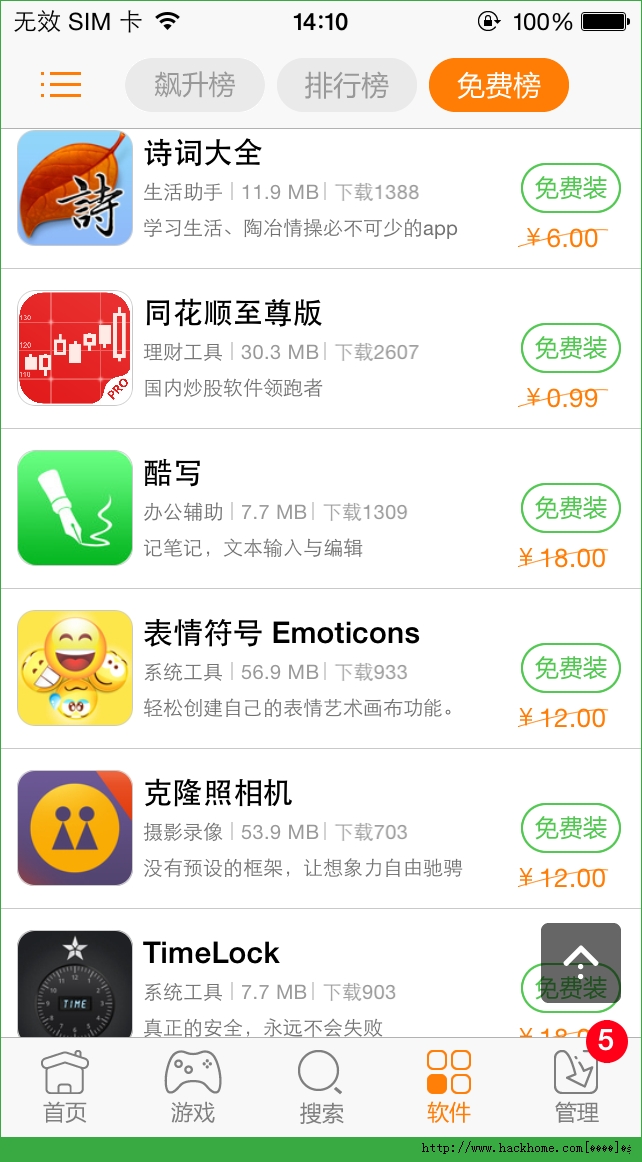Open the 搜索 tab
The image size is (642, 1162).
[321, 1086]
